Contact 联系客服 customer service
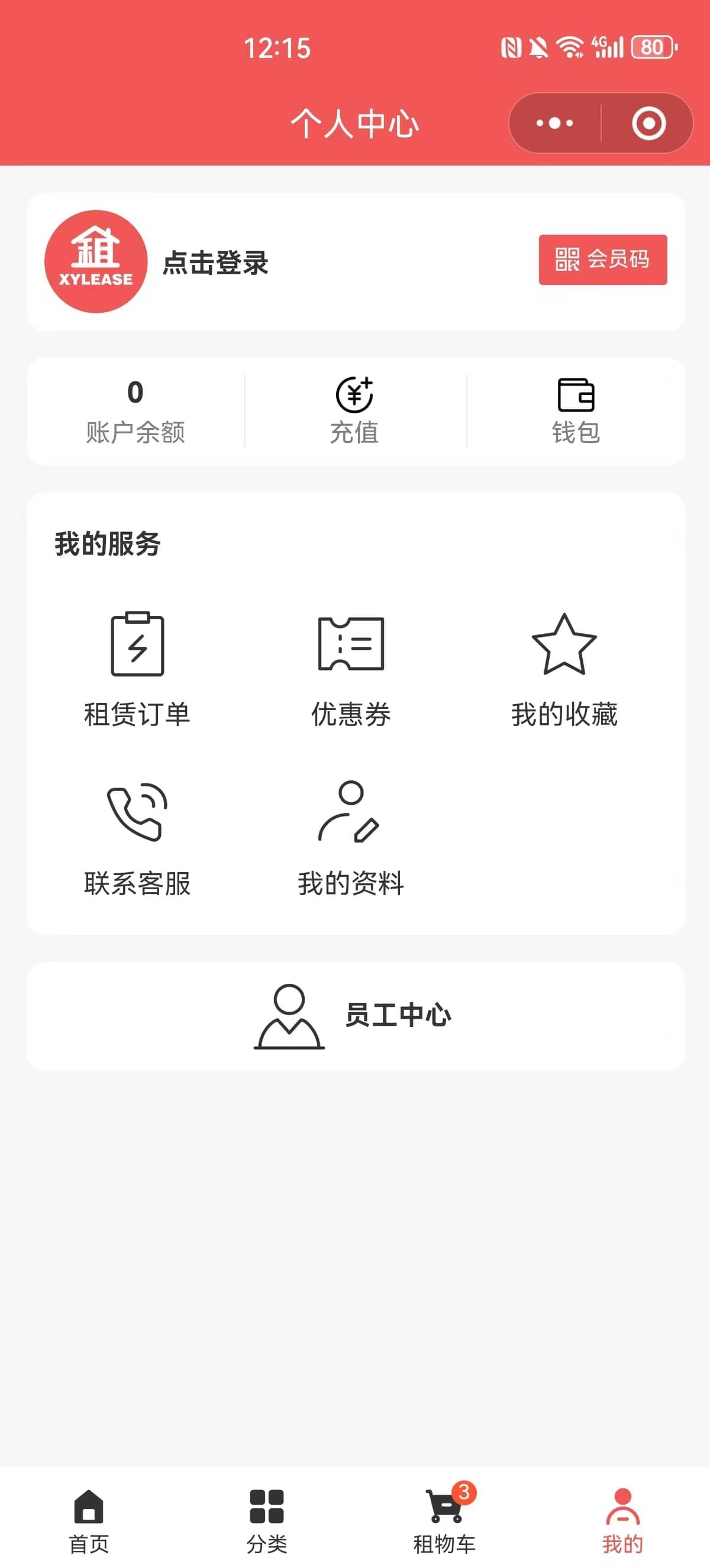 coord(137,839)
